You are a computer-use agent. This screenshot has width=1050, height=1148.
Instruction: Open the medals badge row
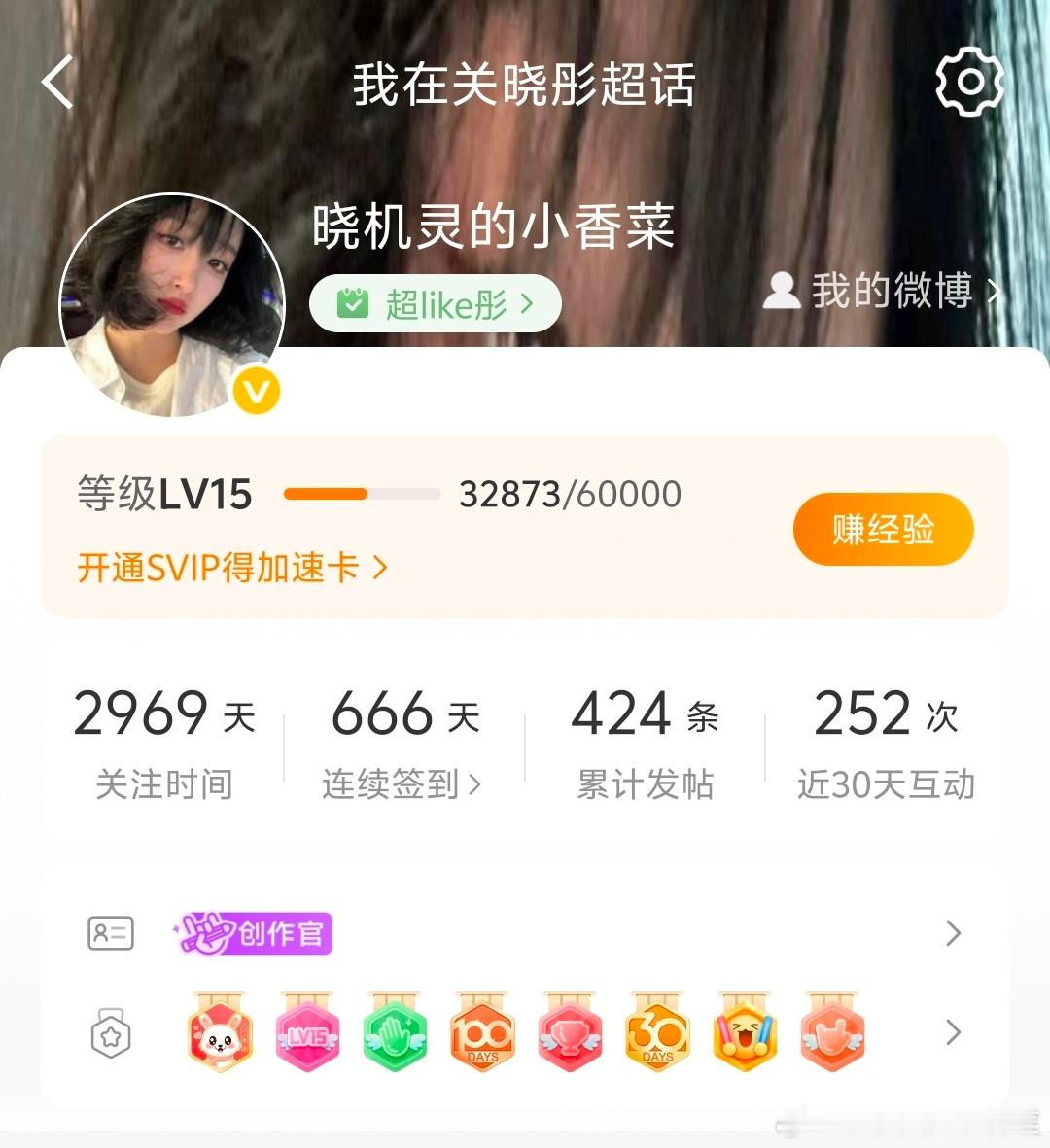(x=524, y=1033)
